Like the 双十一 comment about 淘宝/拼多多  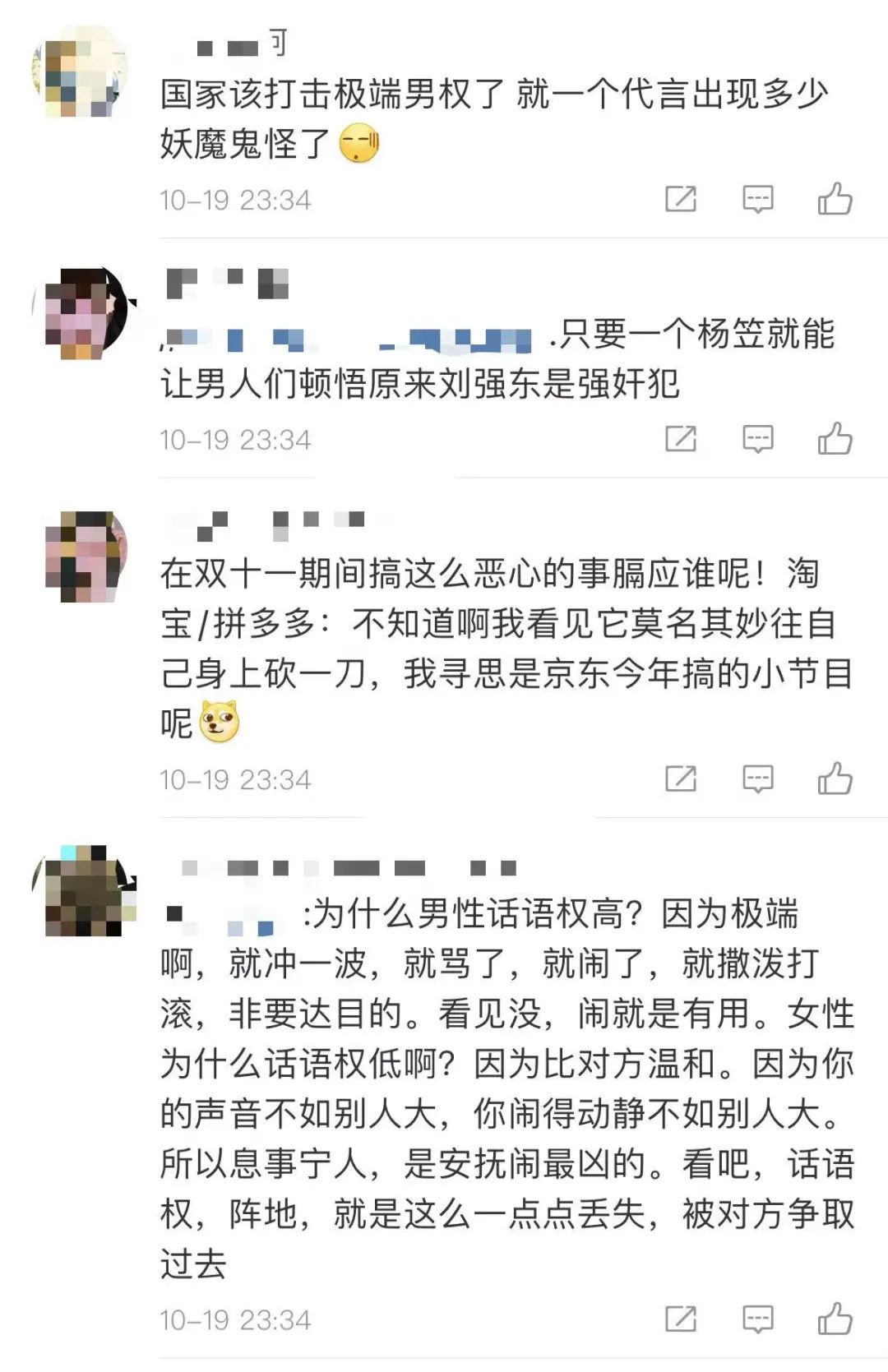[835, 778]
